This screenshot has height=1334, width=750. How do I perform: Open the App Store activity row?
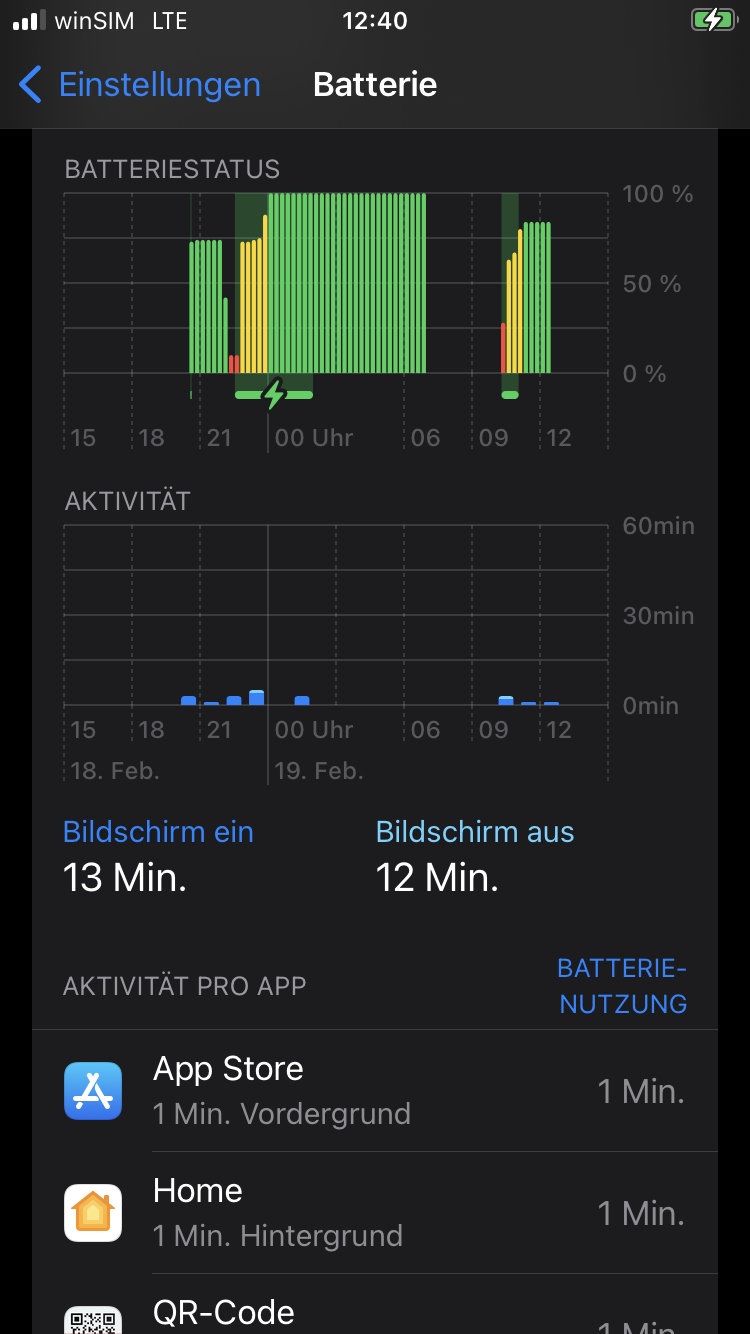point(375,1091)
